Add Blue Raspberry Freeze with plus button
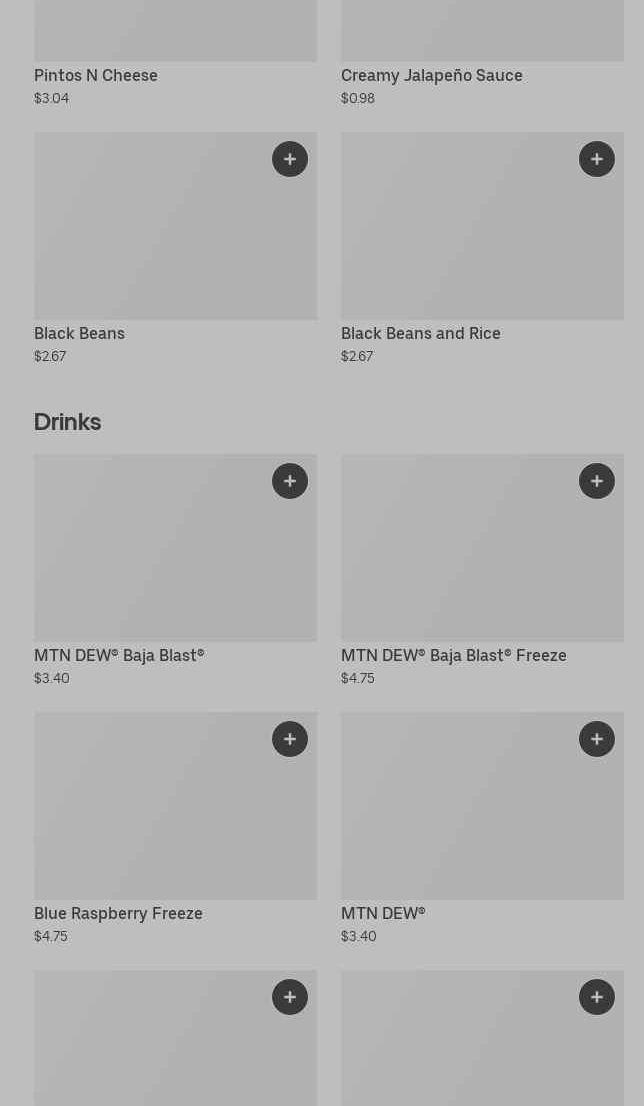Image resolution: width=644 pixels, height=1106 pixels. [290, 739]
